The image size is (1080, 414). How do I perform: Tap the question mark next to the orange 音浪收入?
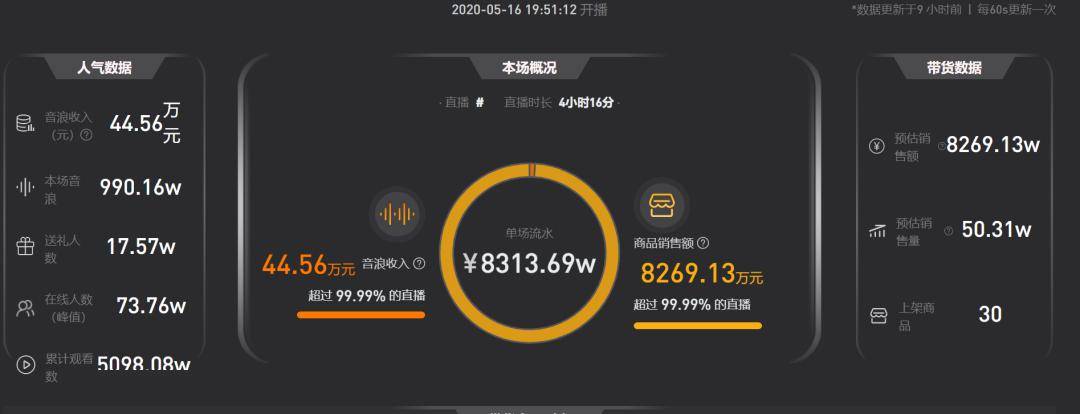click(419, 264)
